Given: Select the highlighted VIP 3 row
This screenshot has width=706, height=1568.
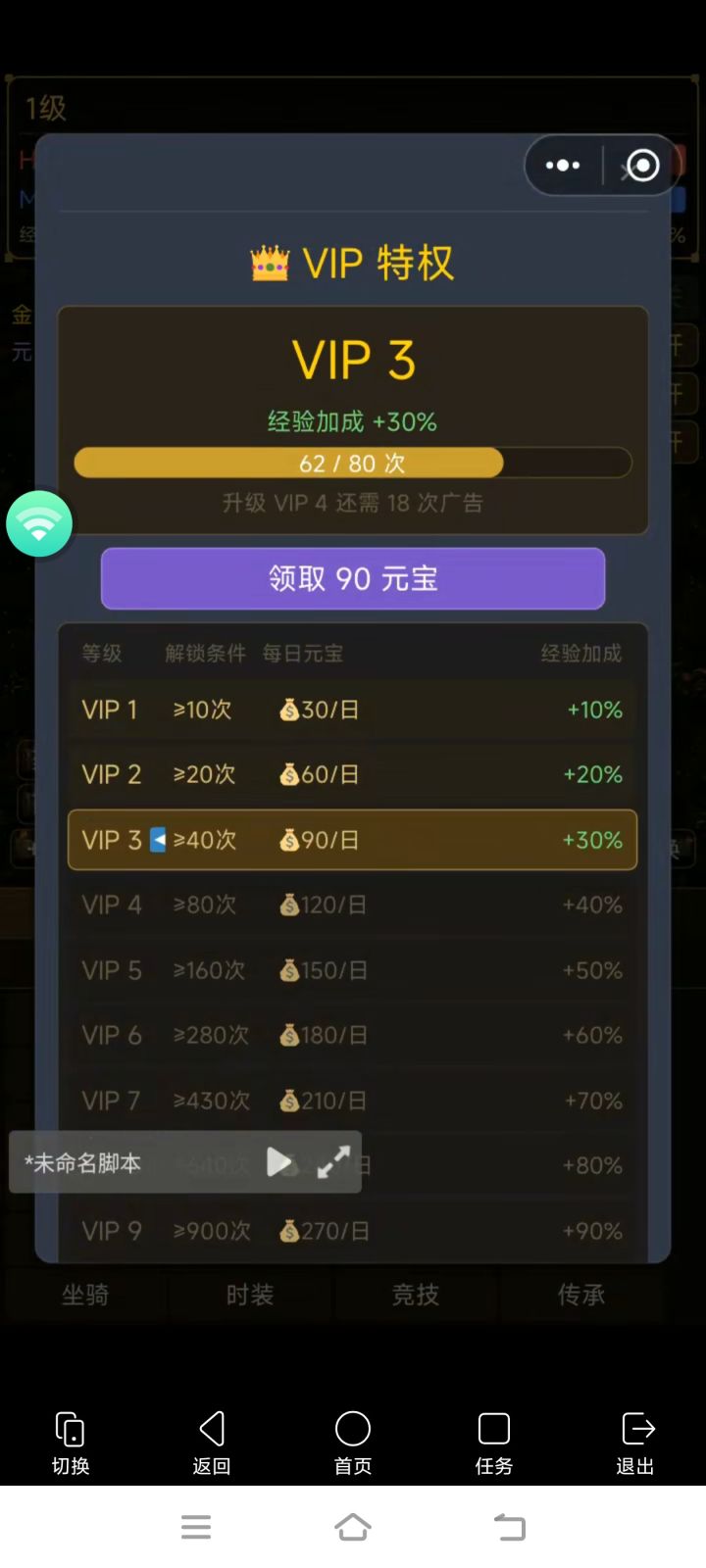Looking at the screenshot, I should pyautogui.click(x=353, y=840).
